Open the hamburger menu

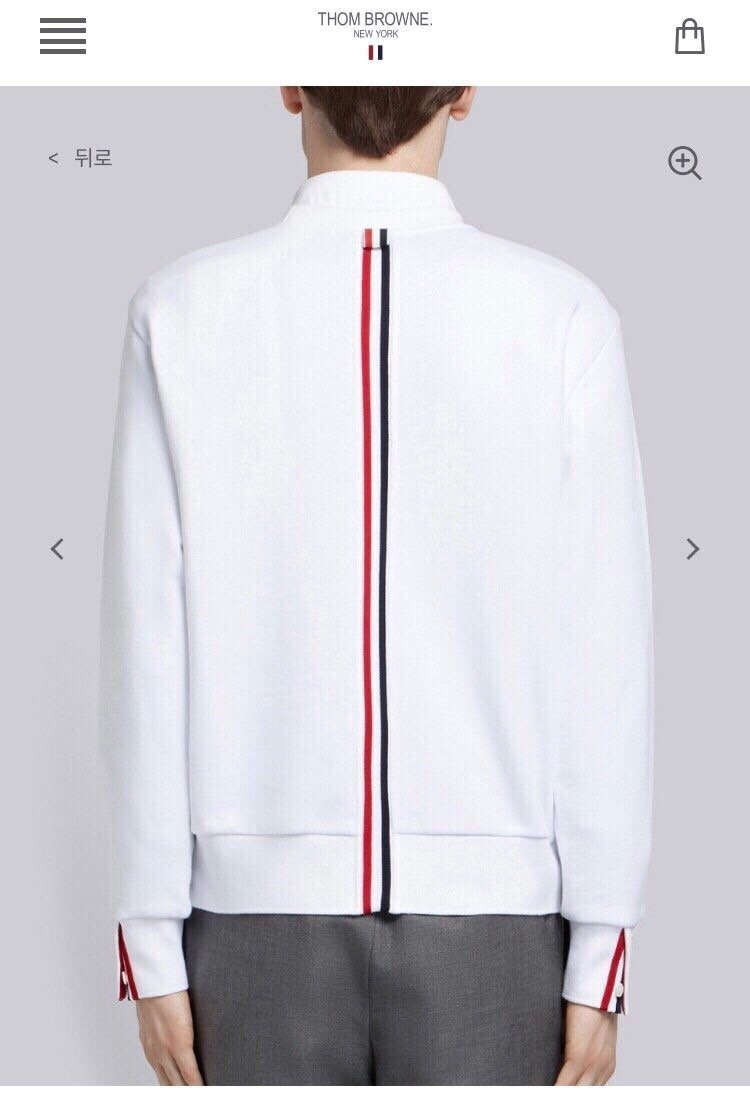63,36
